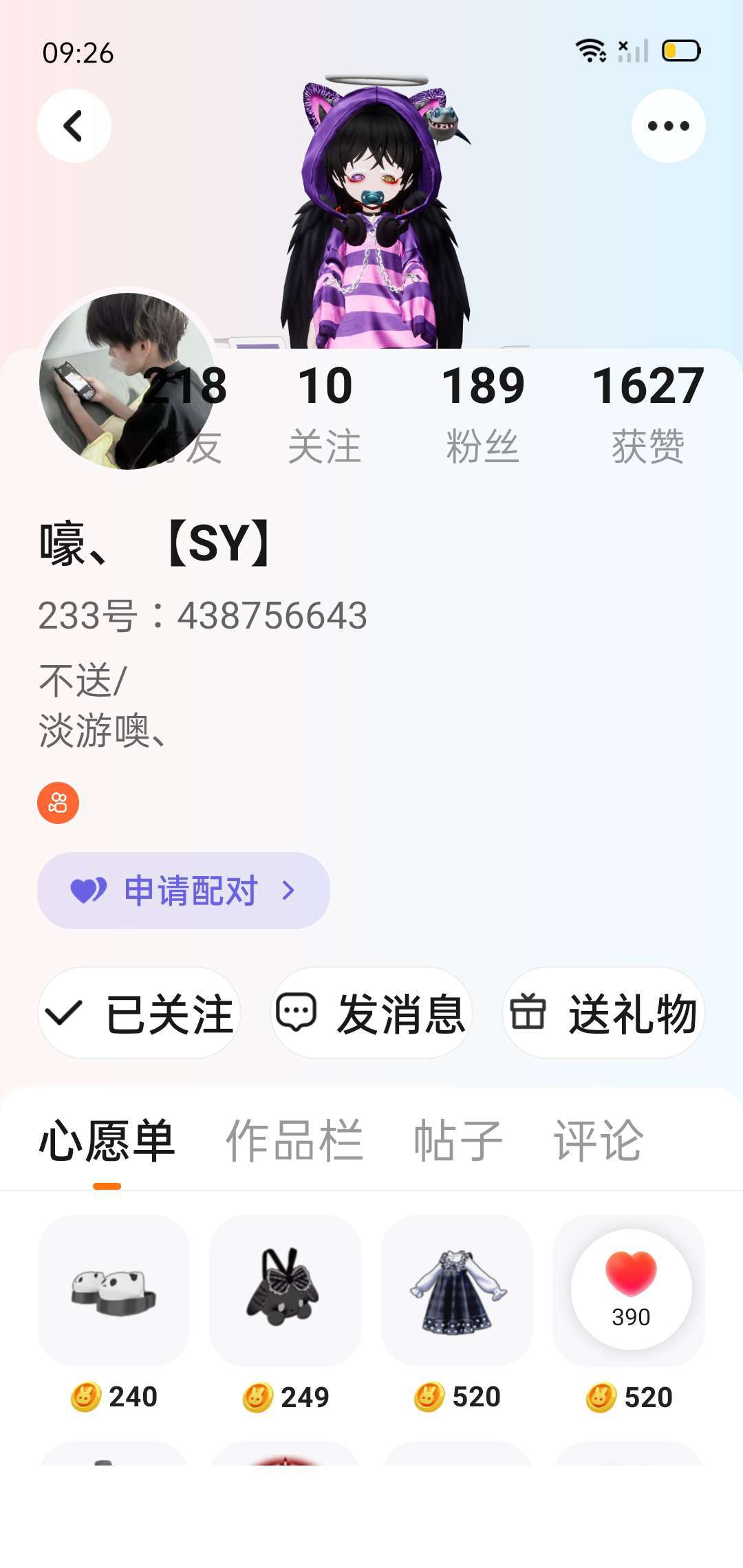This screenshot has width=743, height=1568.
Task: Open the panda slippers item priced 240
Action: 114,1290
